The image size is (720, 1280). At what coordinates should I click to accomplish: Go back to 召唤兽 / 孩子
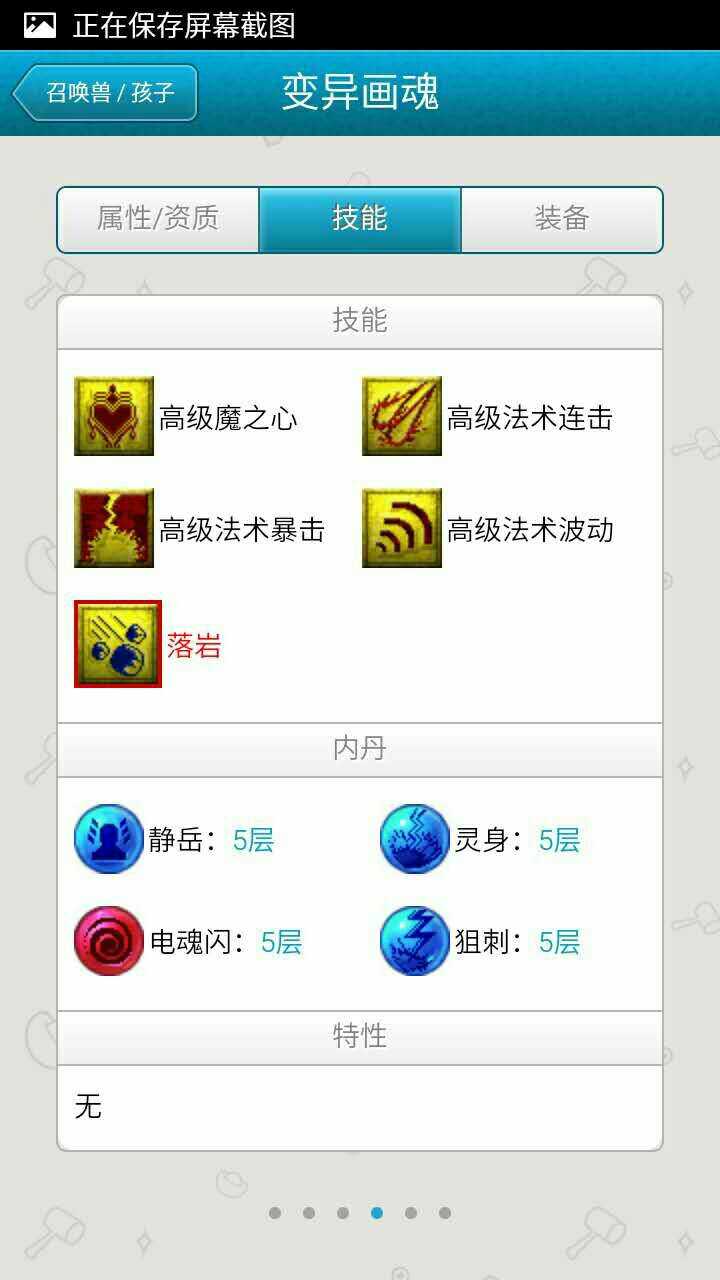[105, 93]
